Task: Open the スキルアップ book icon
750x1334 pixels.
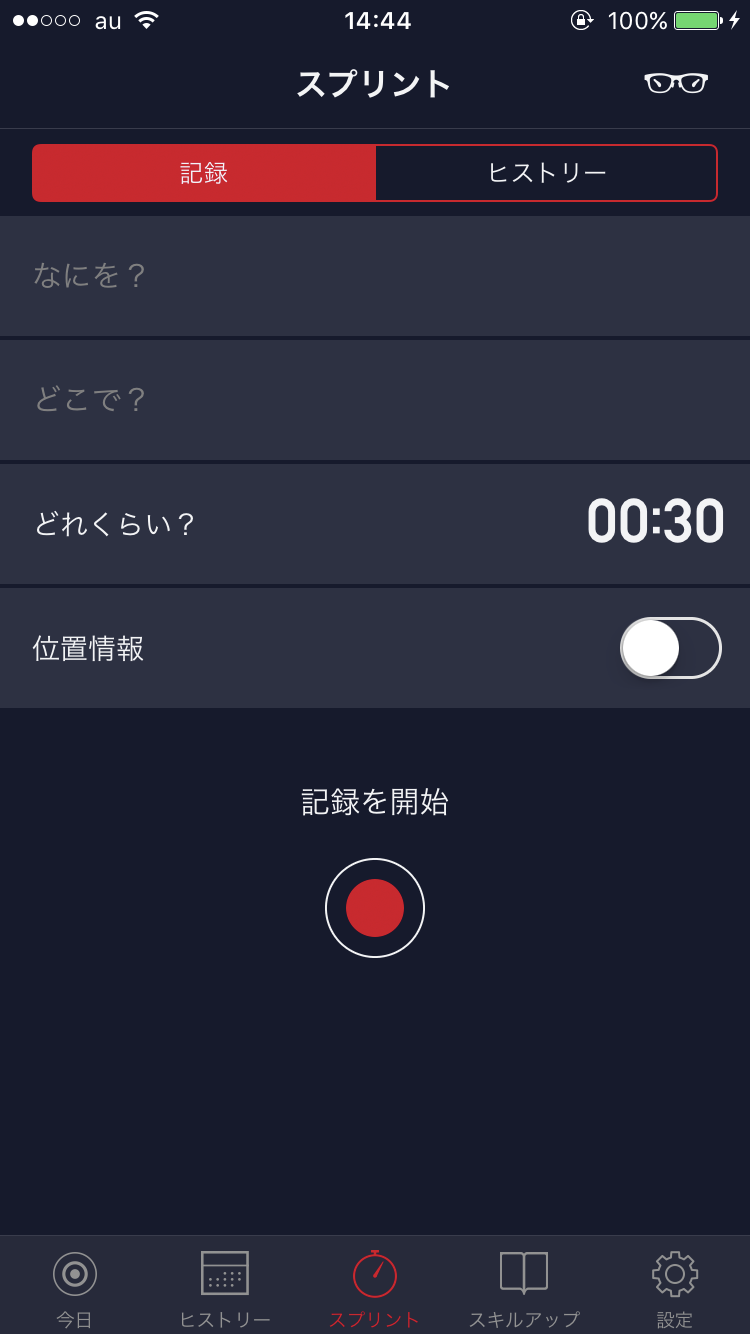Action: (x=524, y=1273)
